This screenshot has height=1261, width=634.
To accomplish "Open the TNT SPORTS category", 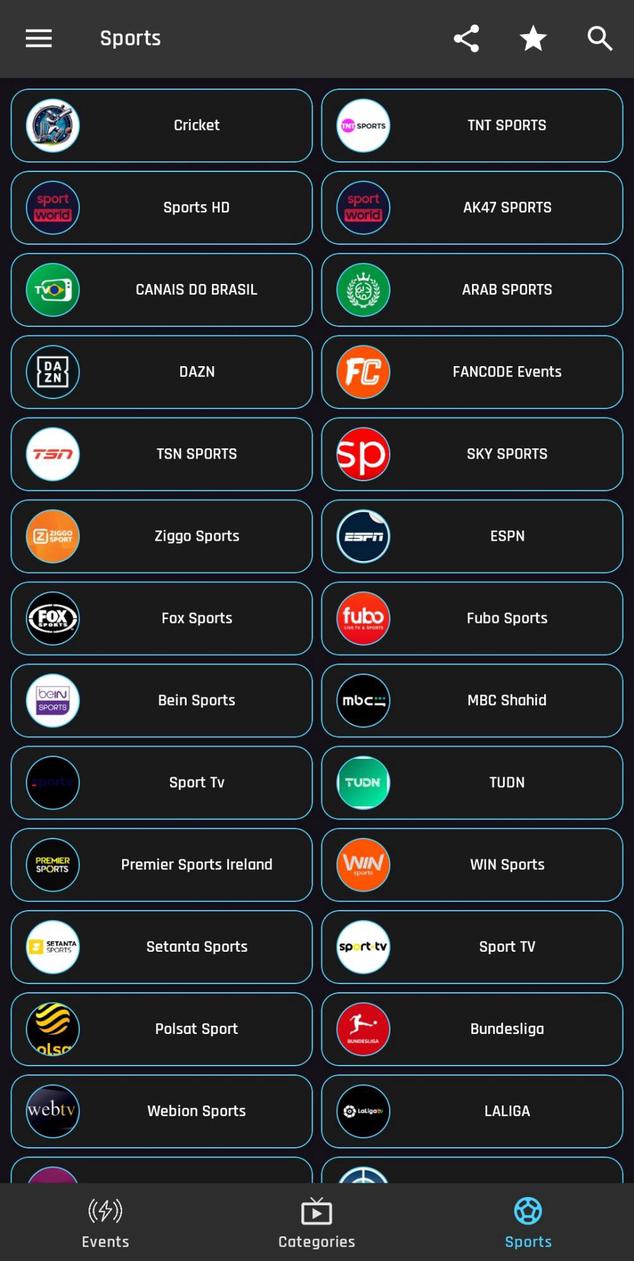I will tap(472, 125).
